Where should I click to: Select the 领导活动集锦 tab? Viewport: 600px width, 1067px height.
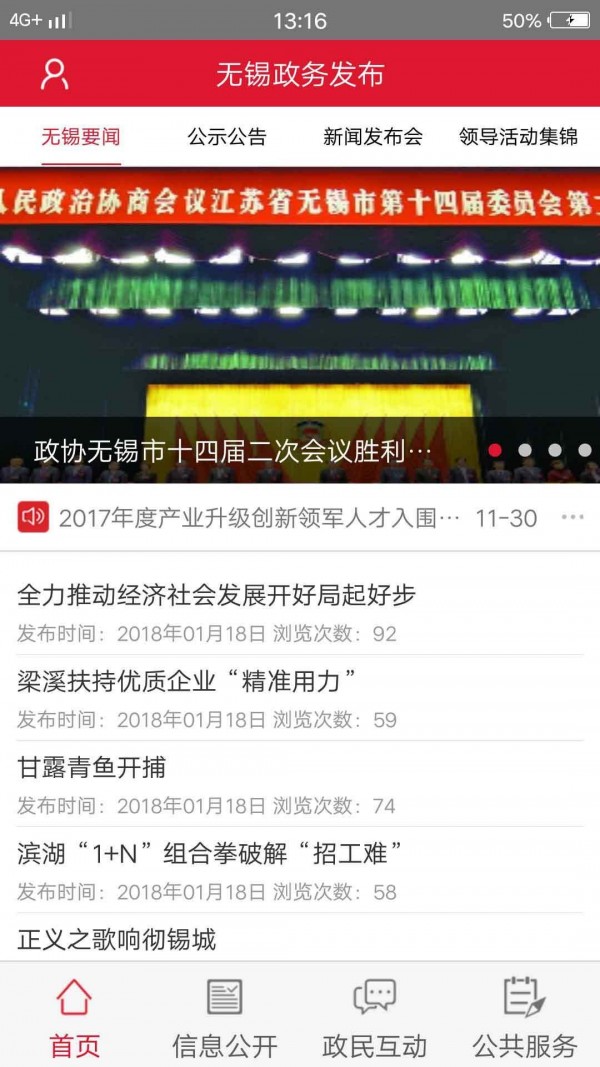518,137
